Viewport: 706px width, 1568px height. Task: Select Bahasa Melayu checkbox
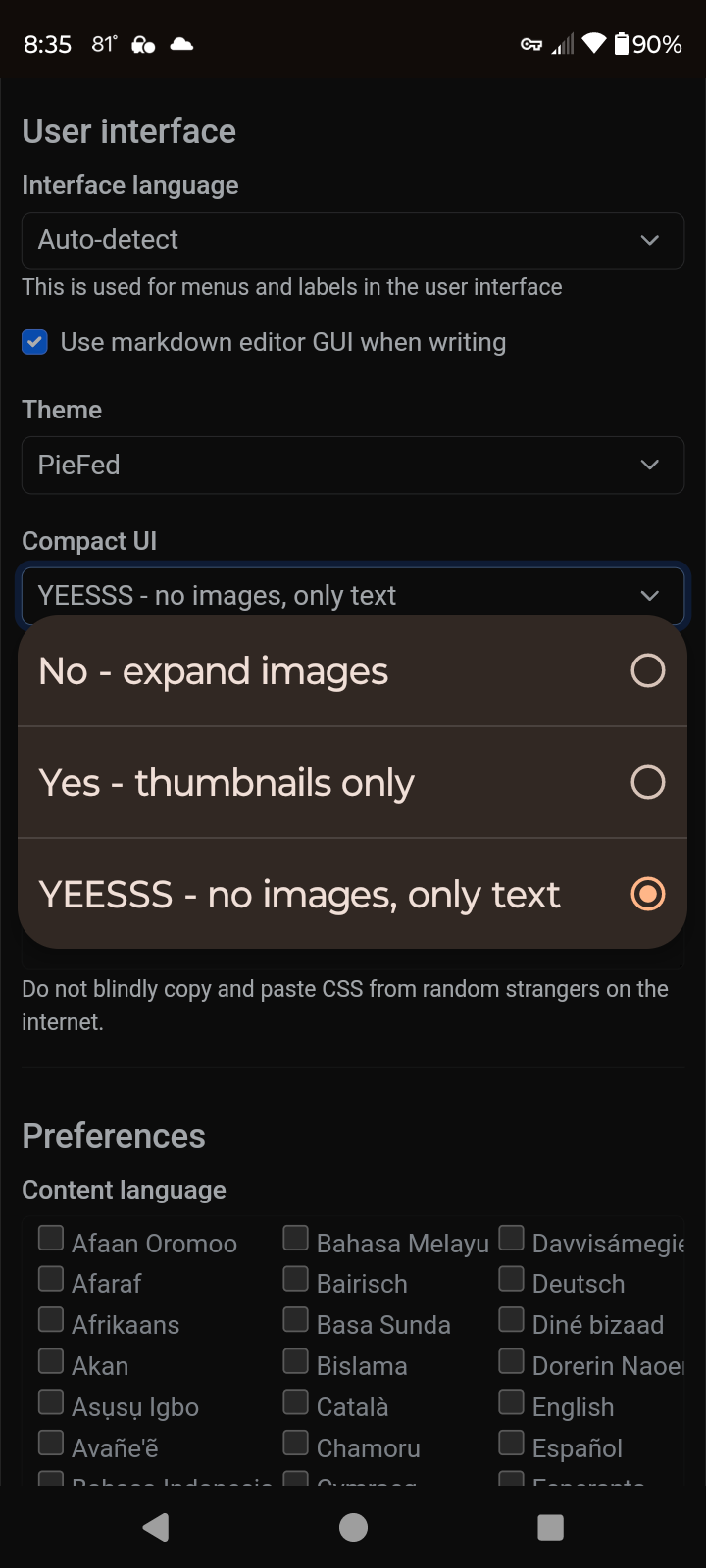point(296,1238)
